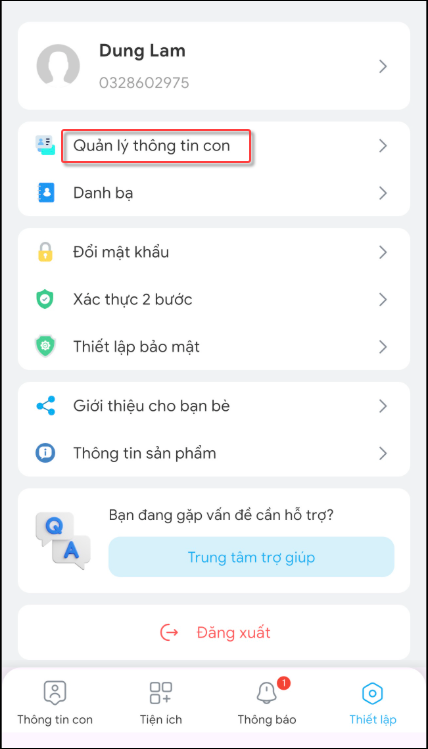Open Trung tâm trợ giúp
This screenshot has height=749, width=428.
pyautogui.click(x=251, y=557)
